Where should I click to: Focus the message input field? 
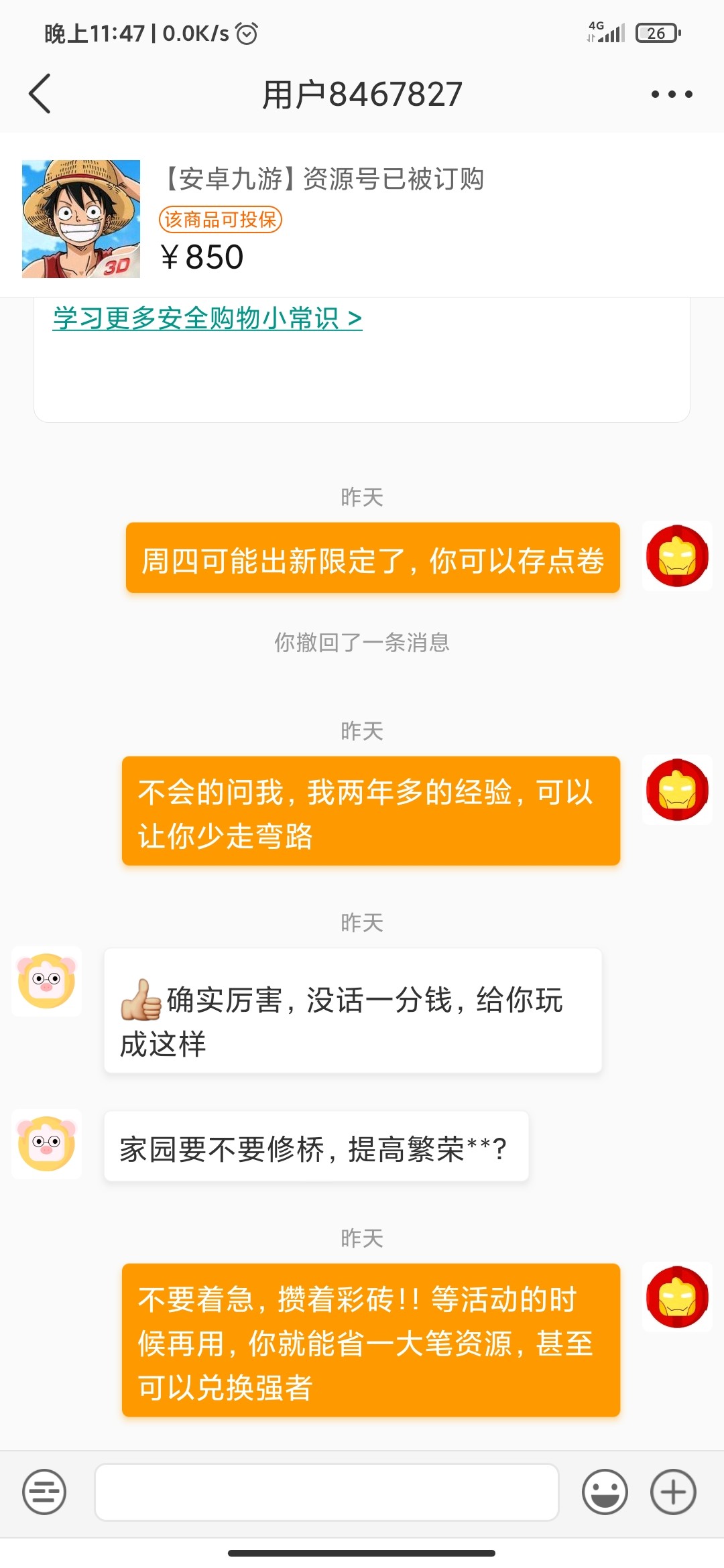[326, 1492]
